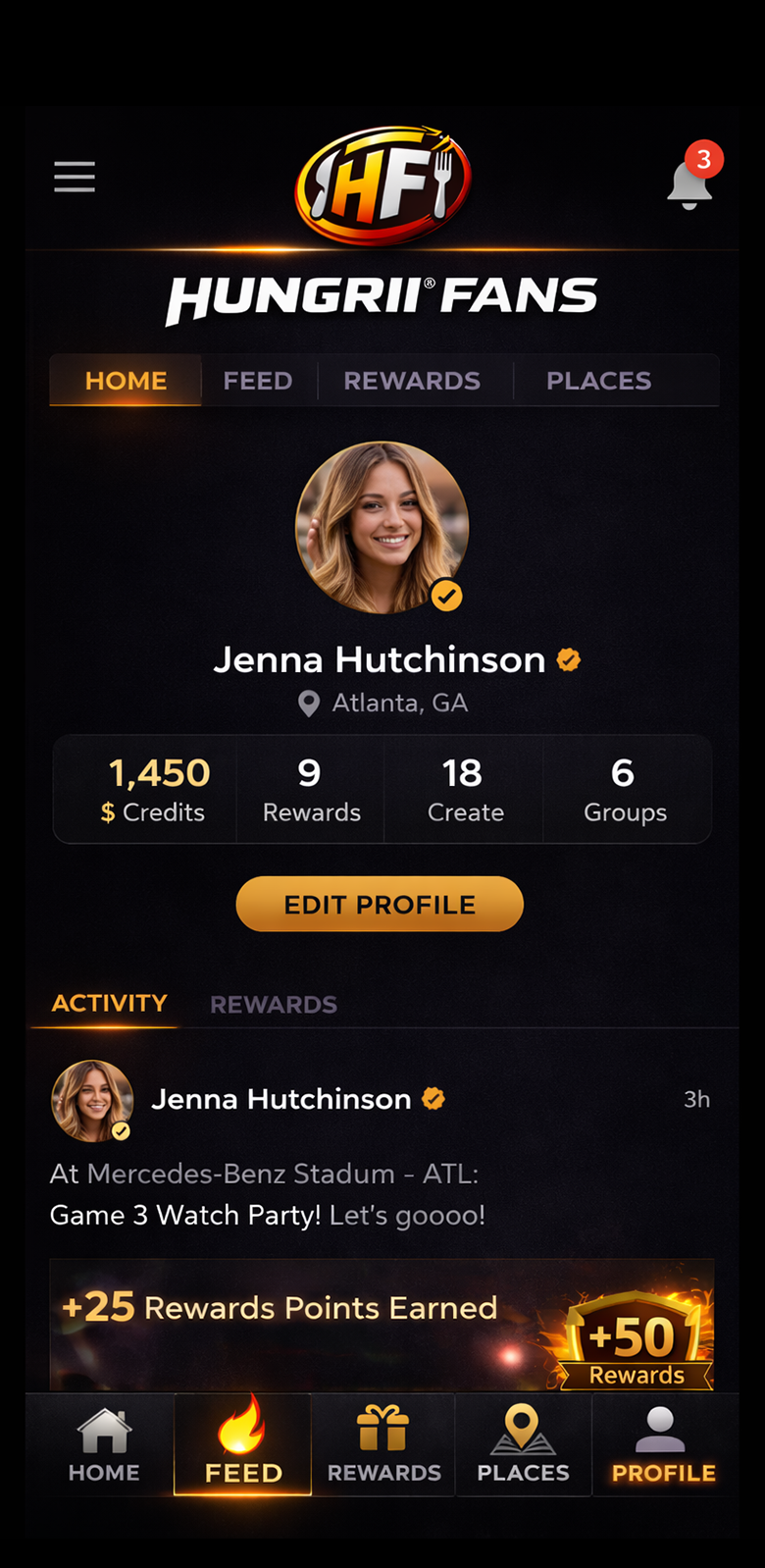Switch to the Rewards section tab
This screenshot has width=765, height=1568.
click(x=274, y=1005)
